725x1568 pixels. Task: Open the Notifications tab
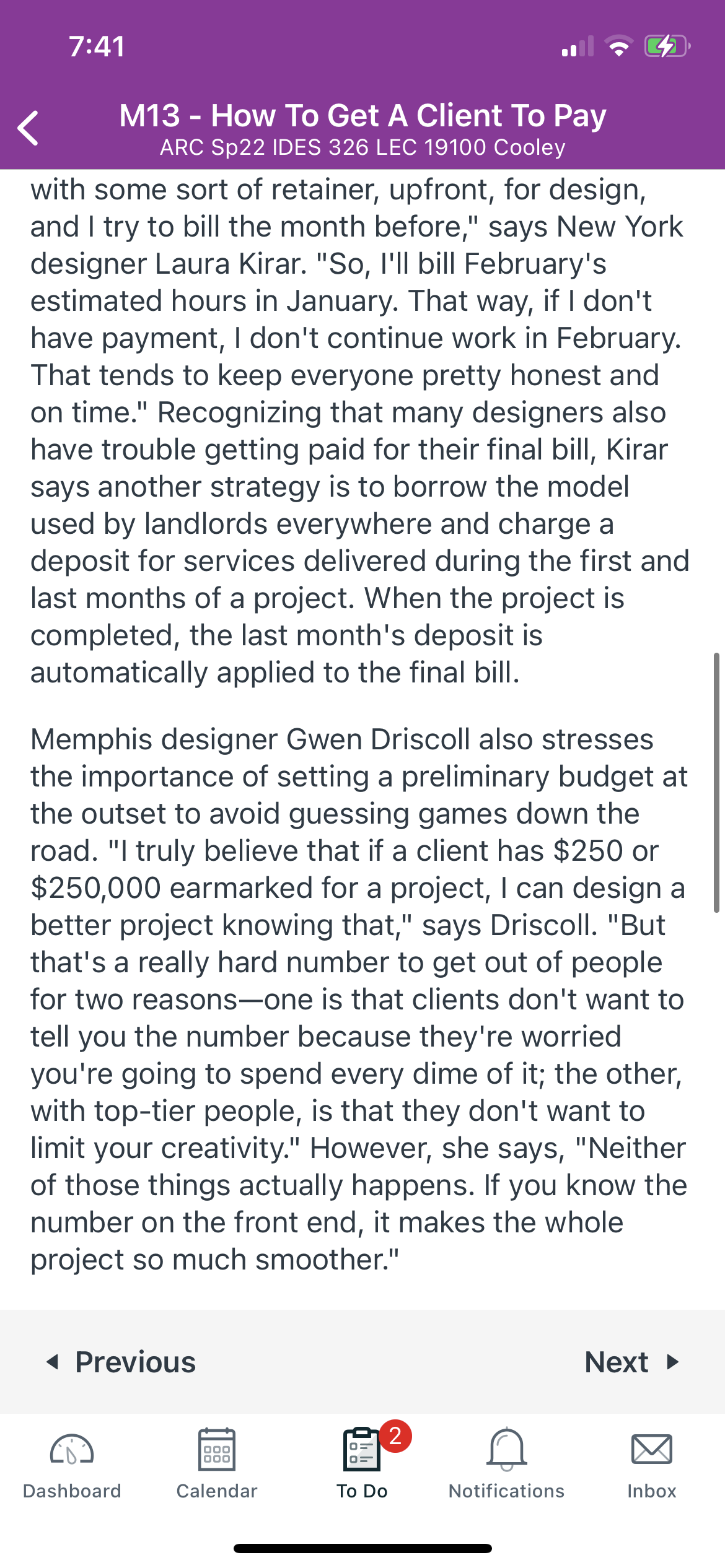pyautogui.click(x=507, y=1464)
